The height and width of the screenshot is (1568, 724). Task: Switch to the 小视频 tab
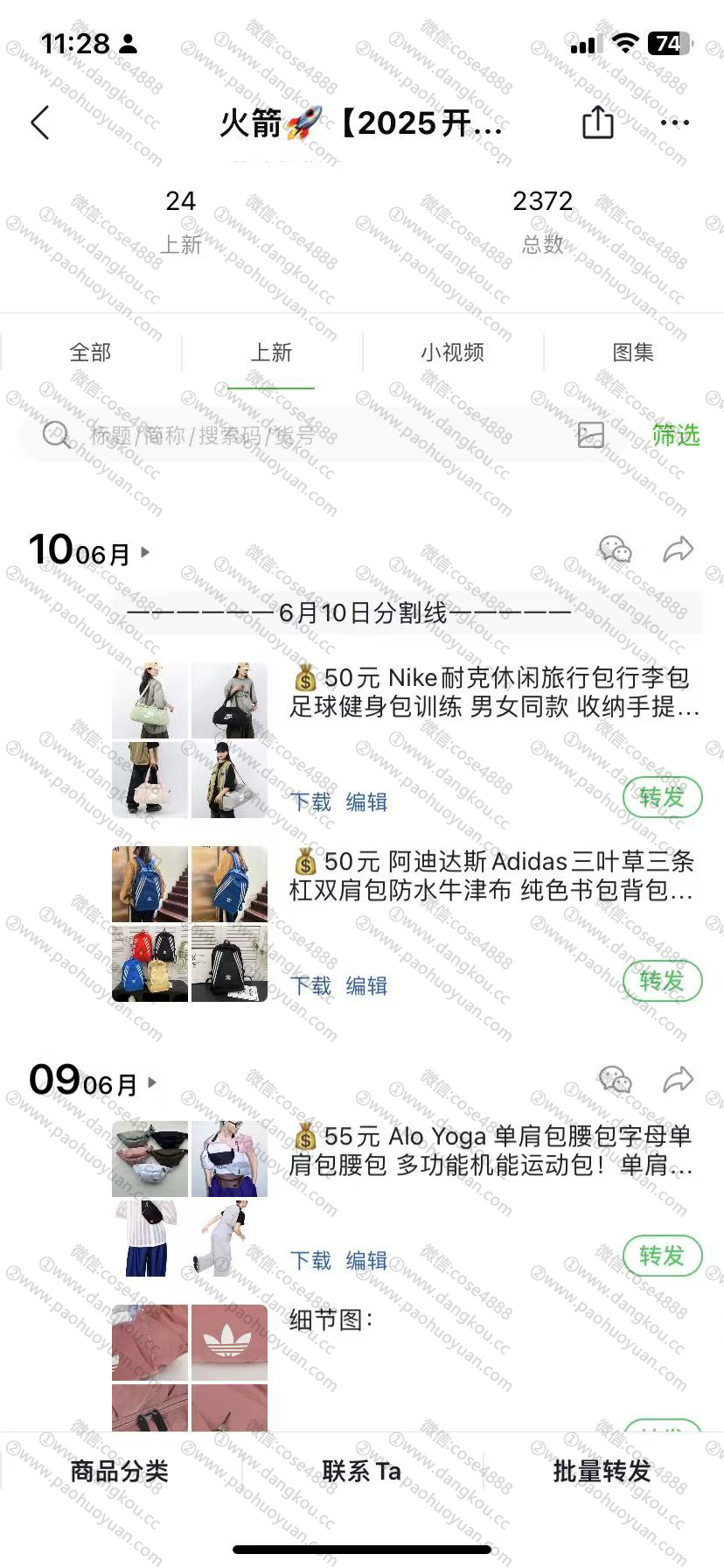click(x=452, y=353)
